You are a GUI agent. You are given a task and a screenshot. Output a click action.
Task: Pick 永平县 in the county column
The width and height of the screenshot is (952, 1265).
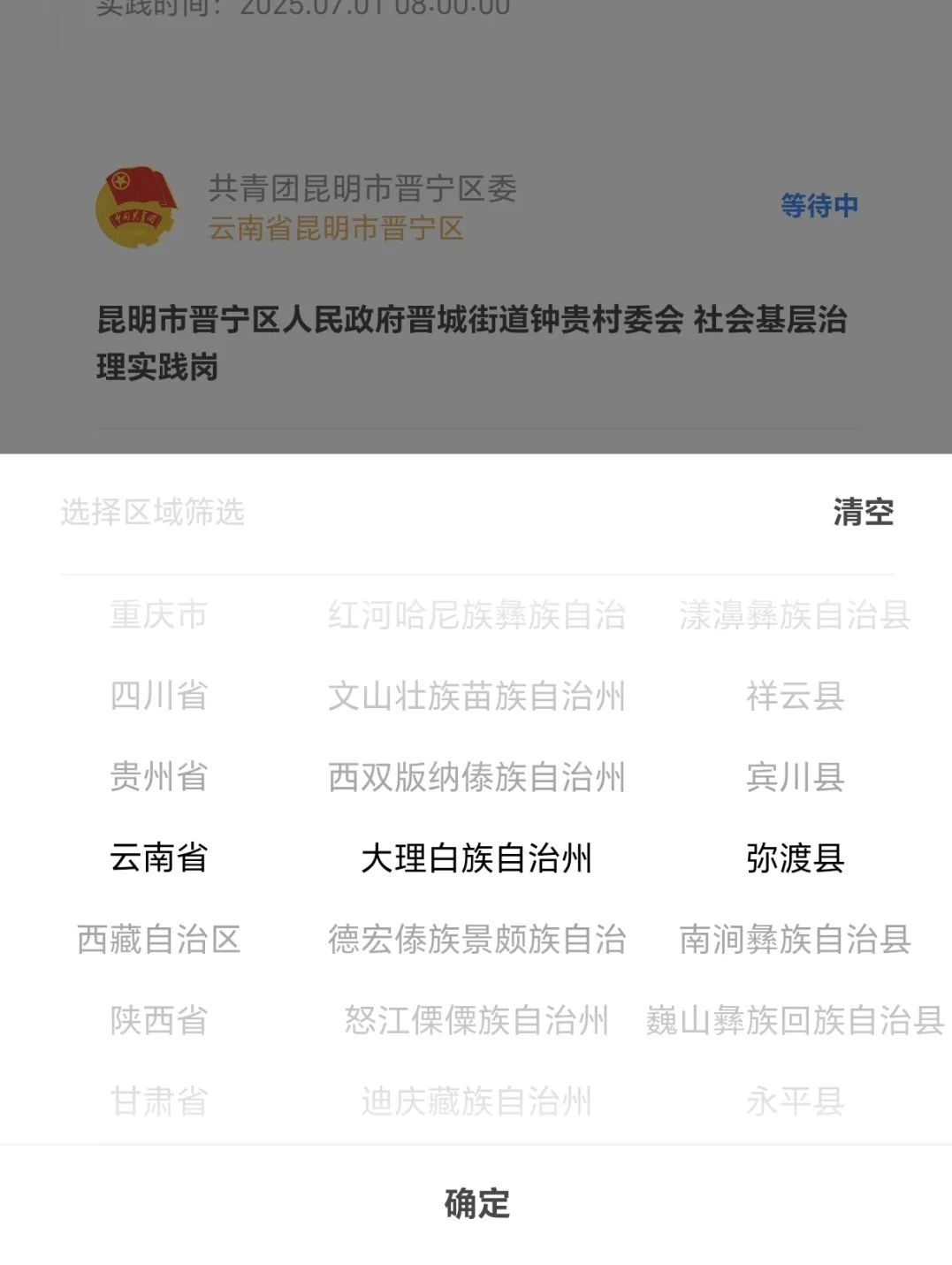tap(795, 1101)
